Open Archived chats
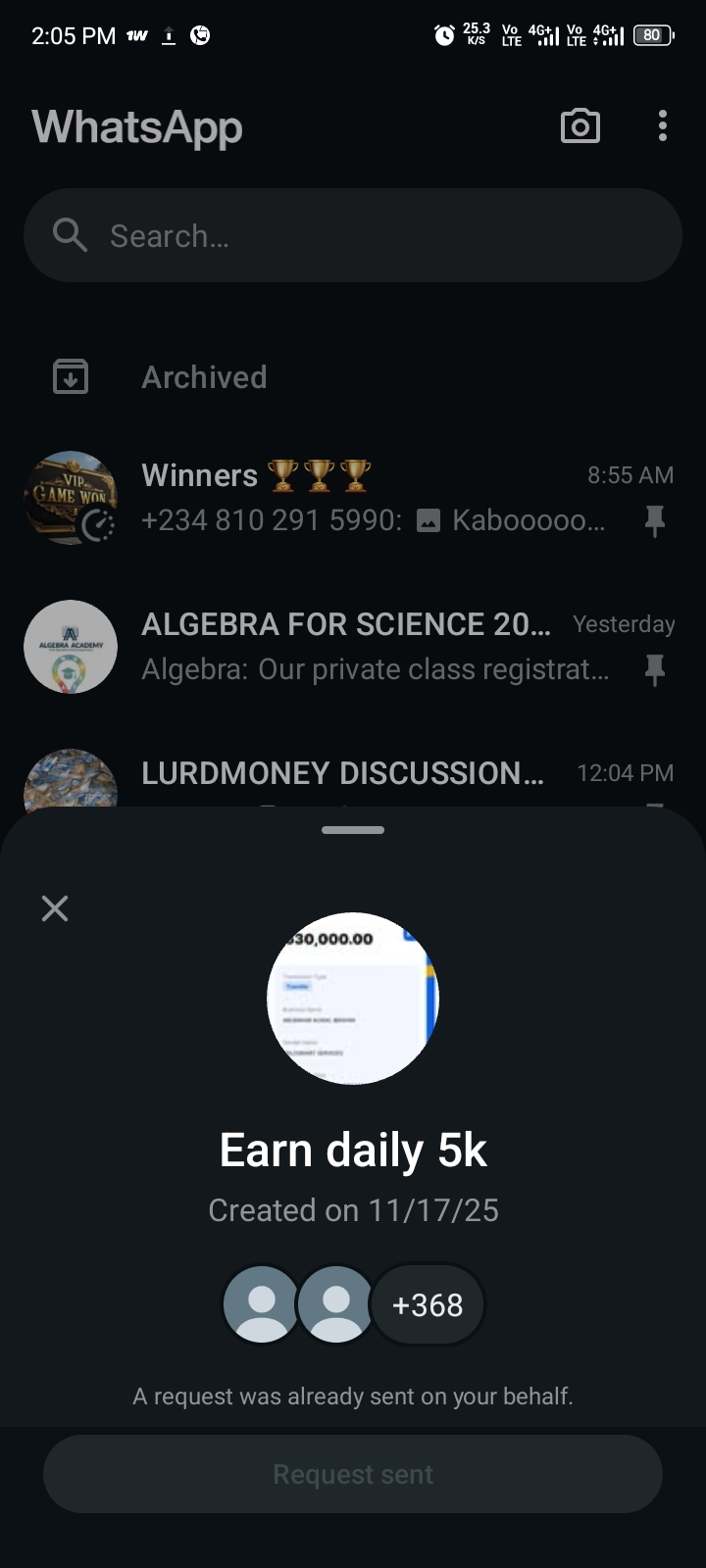 [x=204, y=377]
